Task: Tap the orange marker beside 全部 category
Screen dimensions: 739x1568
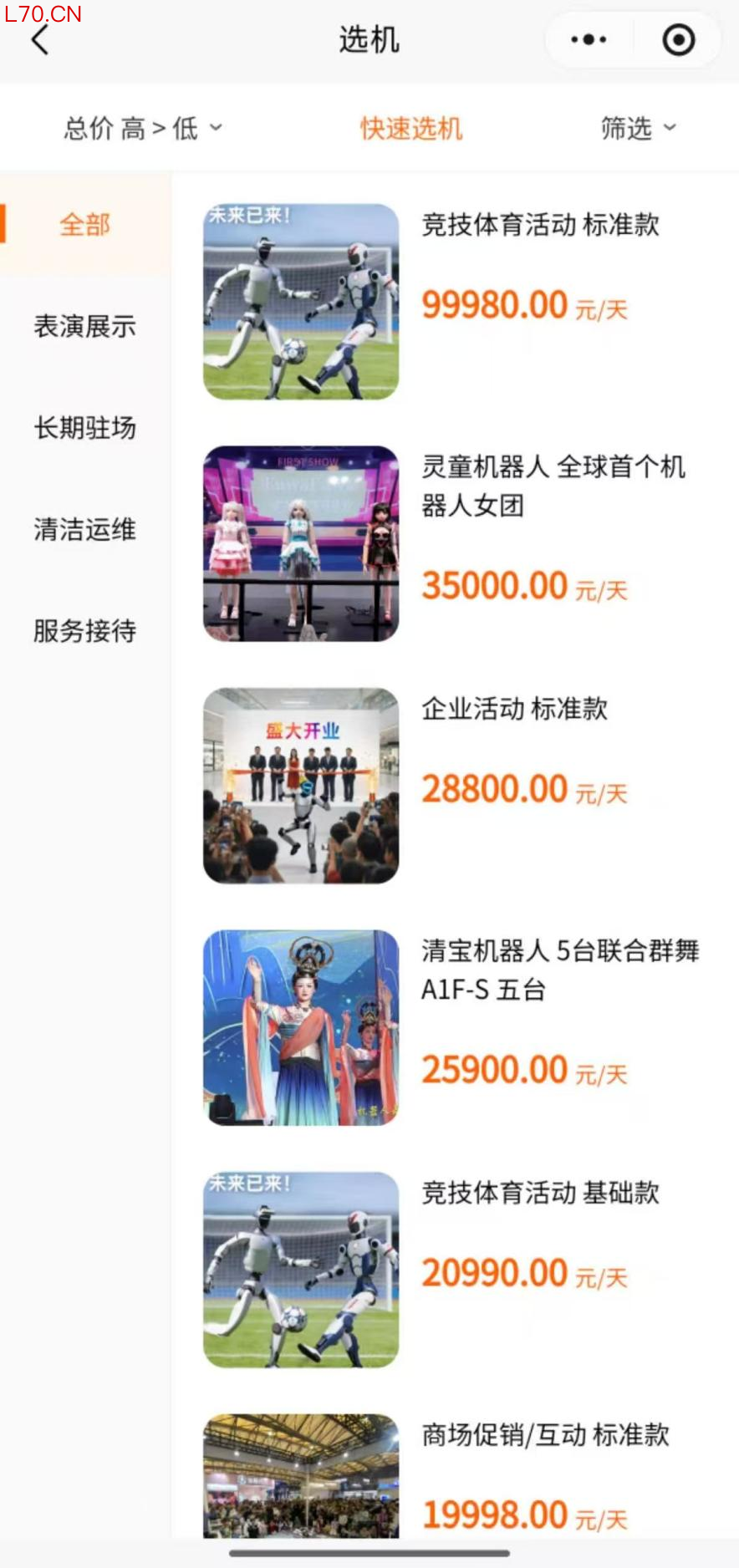Action: pyautogui.click(x=3, y=224)
